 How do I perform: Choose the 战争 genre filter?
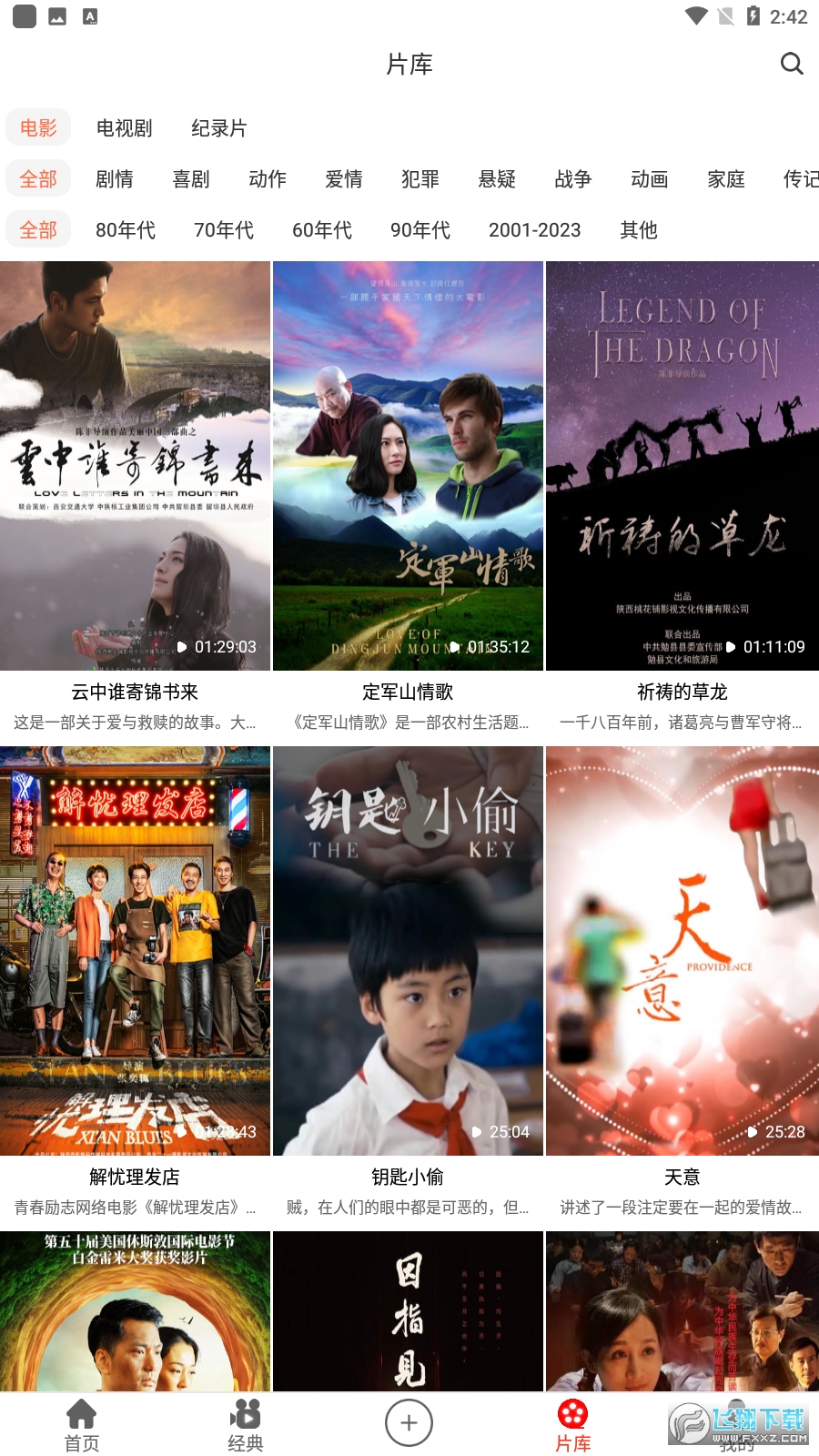(573, 179)
